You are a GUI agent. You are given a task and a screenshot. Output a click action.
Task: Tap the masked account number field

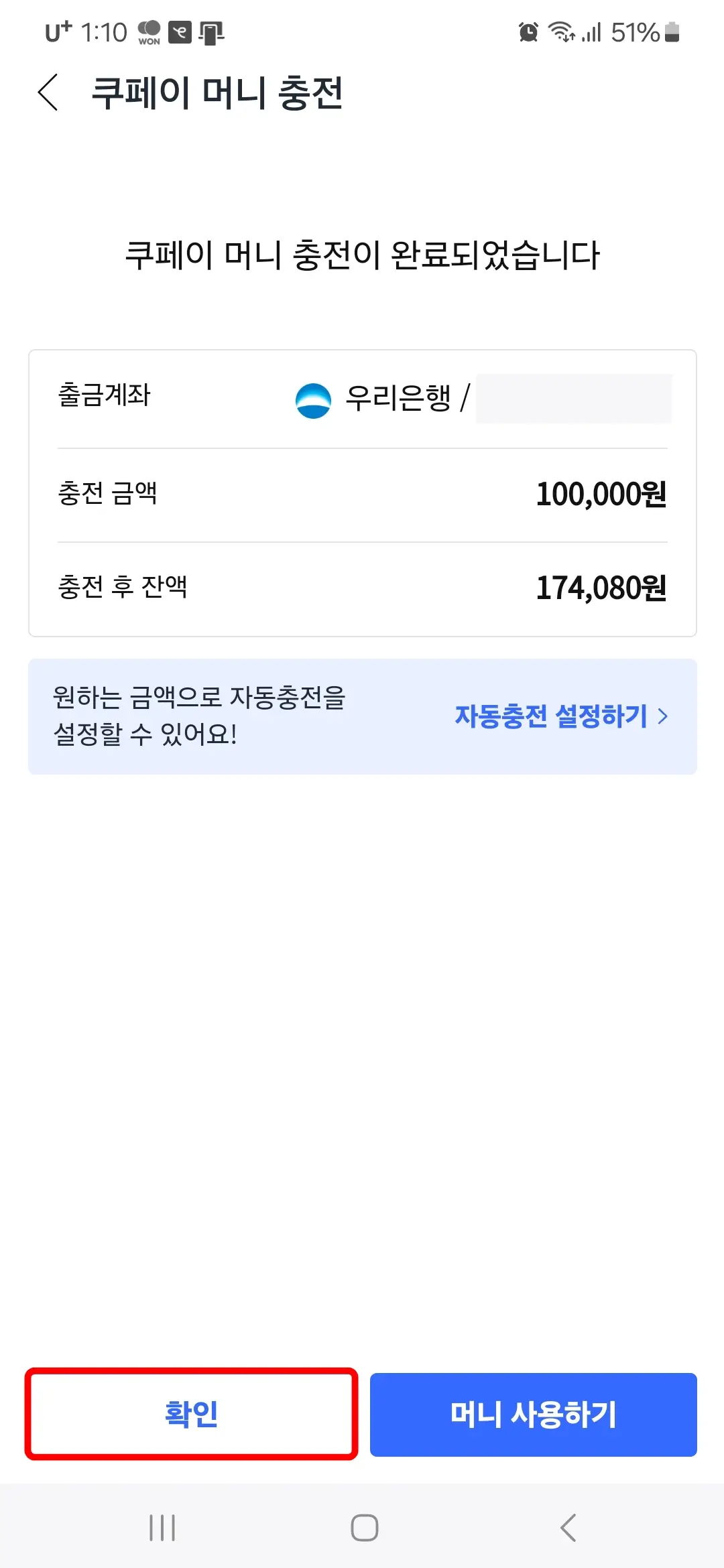point(573,399)
